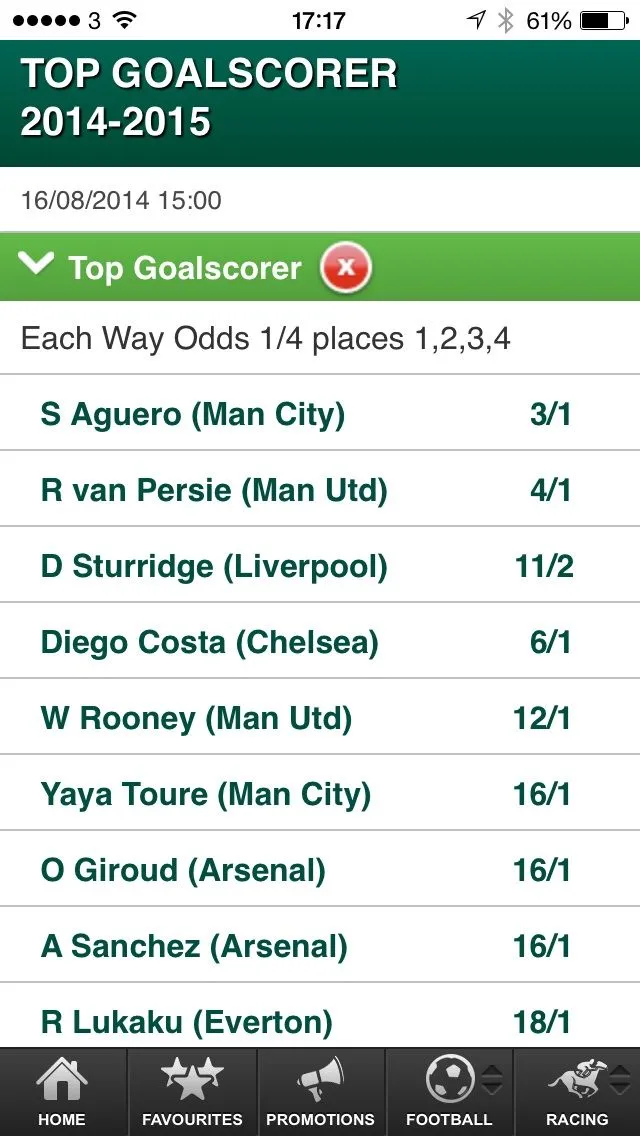Open the Football tab

click(449, 1092)
